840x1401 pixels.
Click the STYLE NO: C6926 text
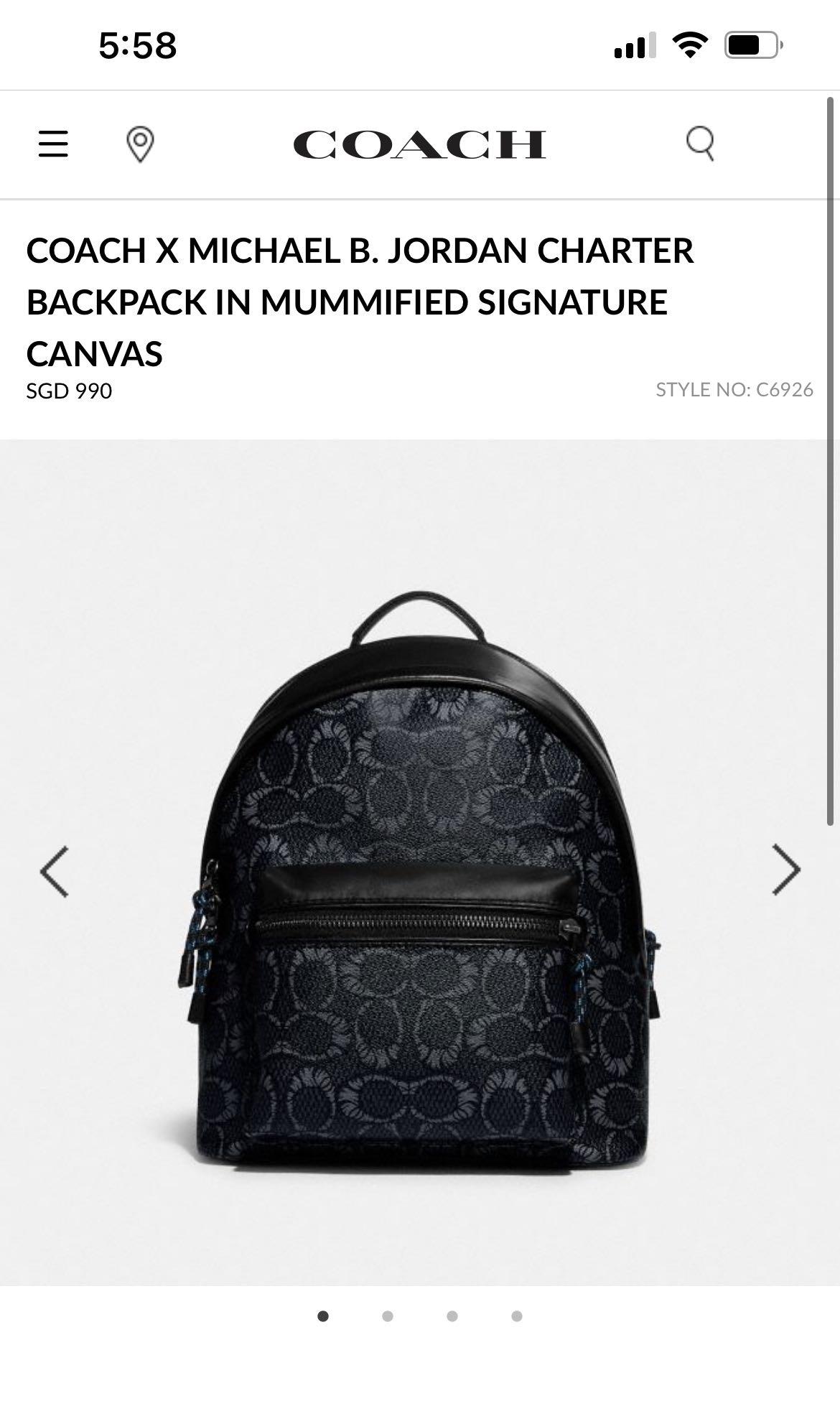tap(732, 391)
